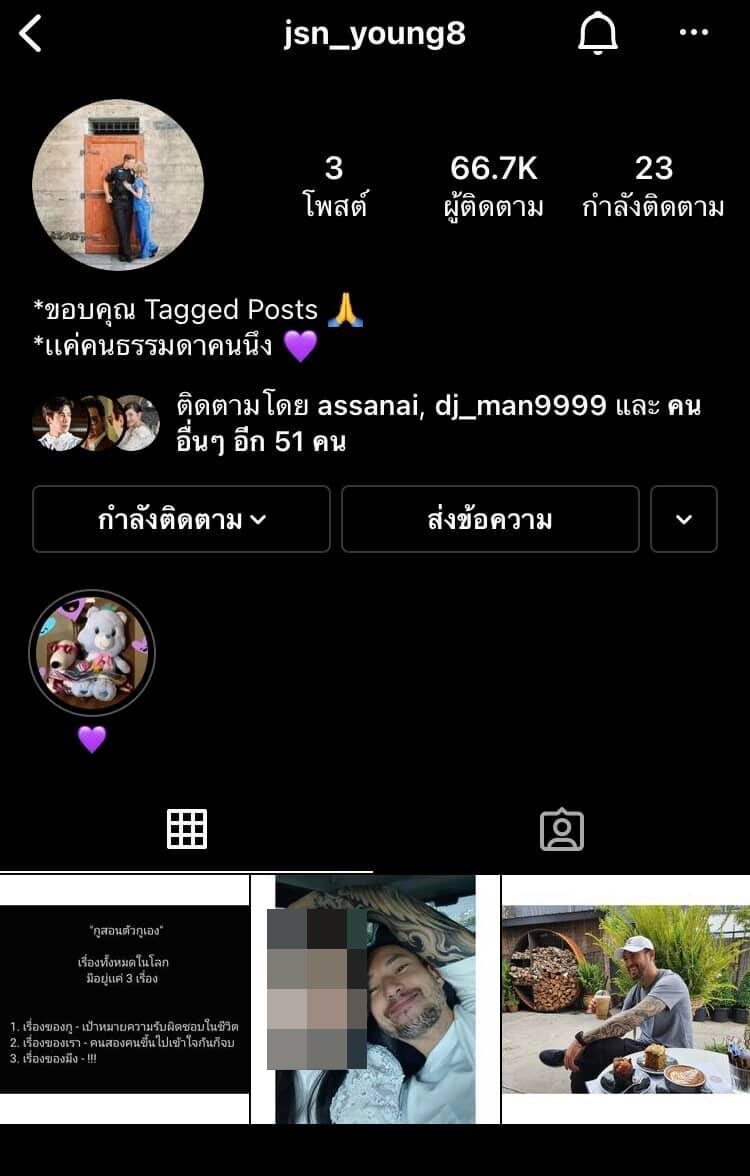
Task: Tap the ส่งข้อความ message button
Action: point(490,519)
